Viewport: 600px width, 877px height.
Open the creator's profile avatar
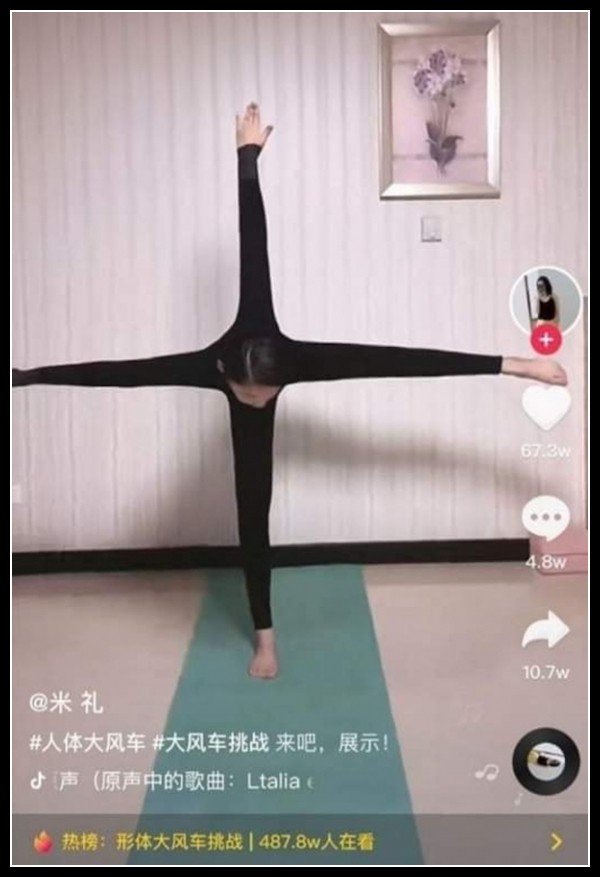point(546,298)
